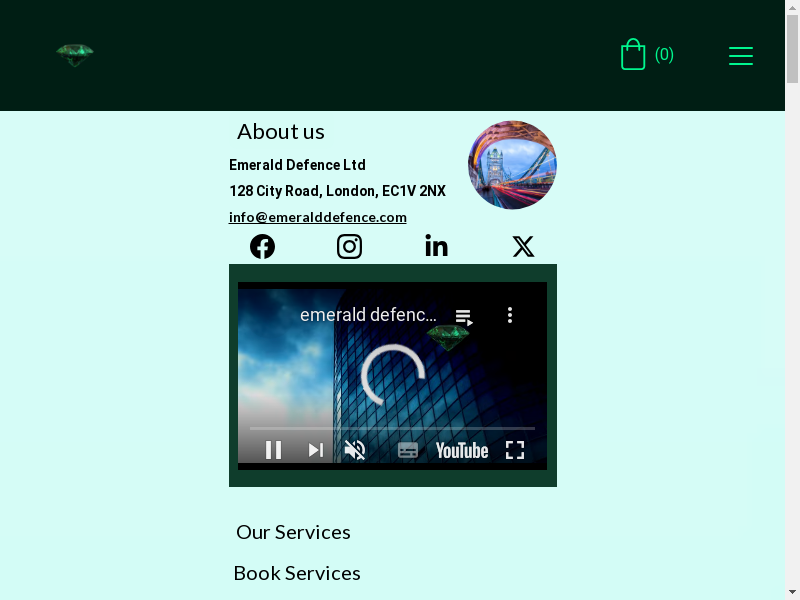The height and width of the screenshot is (600, 800).
Task: Toggle video subtitles
Action: (x=408, y=450)
